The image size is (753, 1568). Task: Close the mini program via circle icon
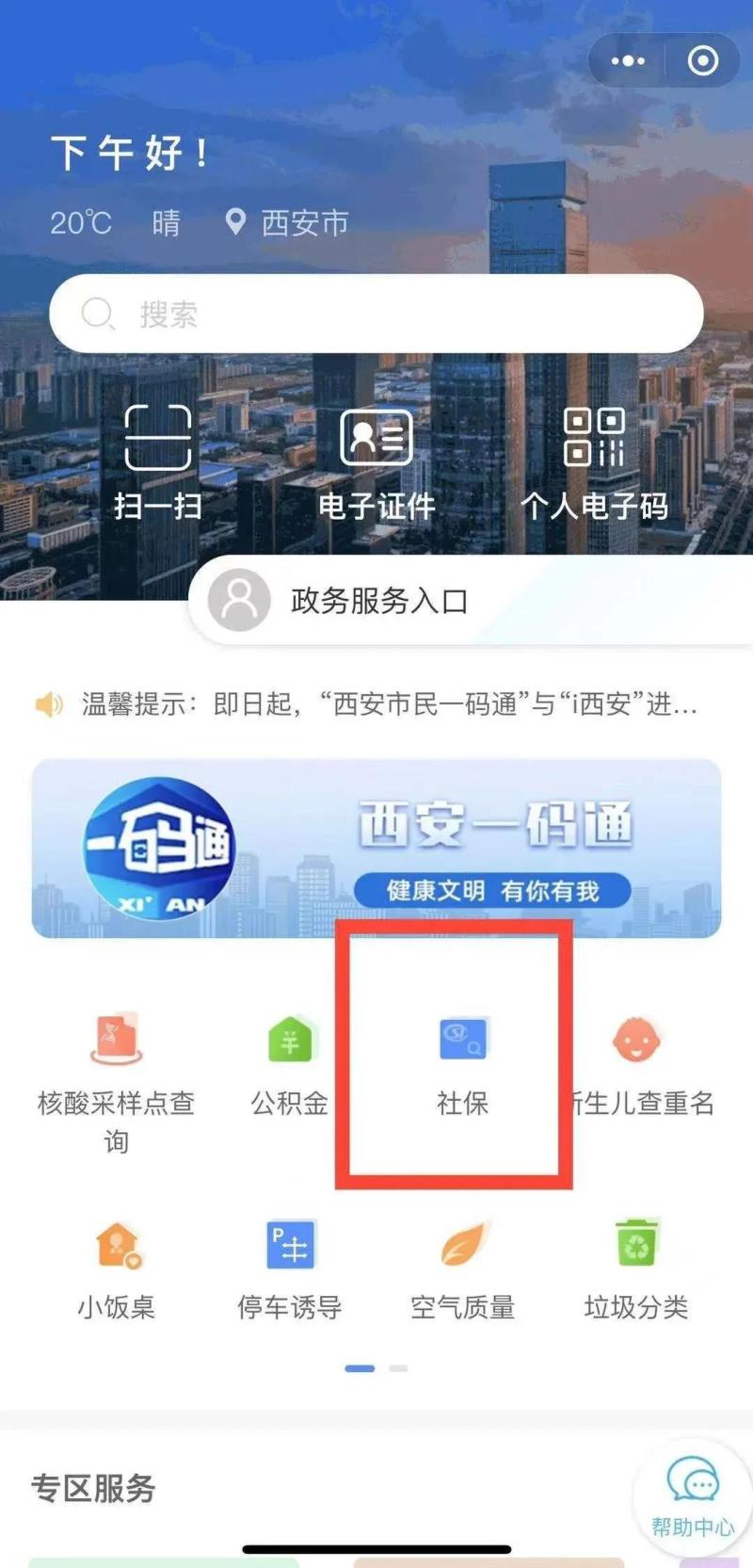point(703,61)
